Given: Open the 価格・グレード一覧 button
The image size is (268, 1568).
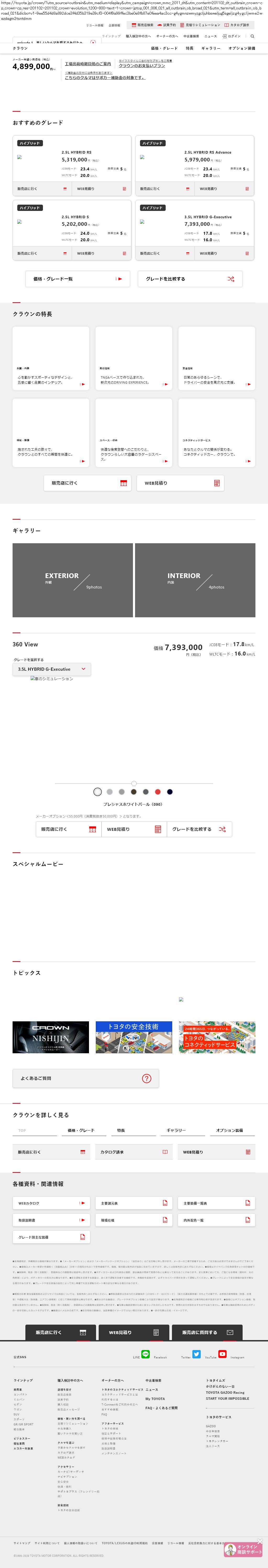Looking at the screenshot, I should click(x=77, y=279).
